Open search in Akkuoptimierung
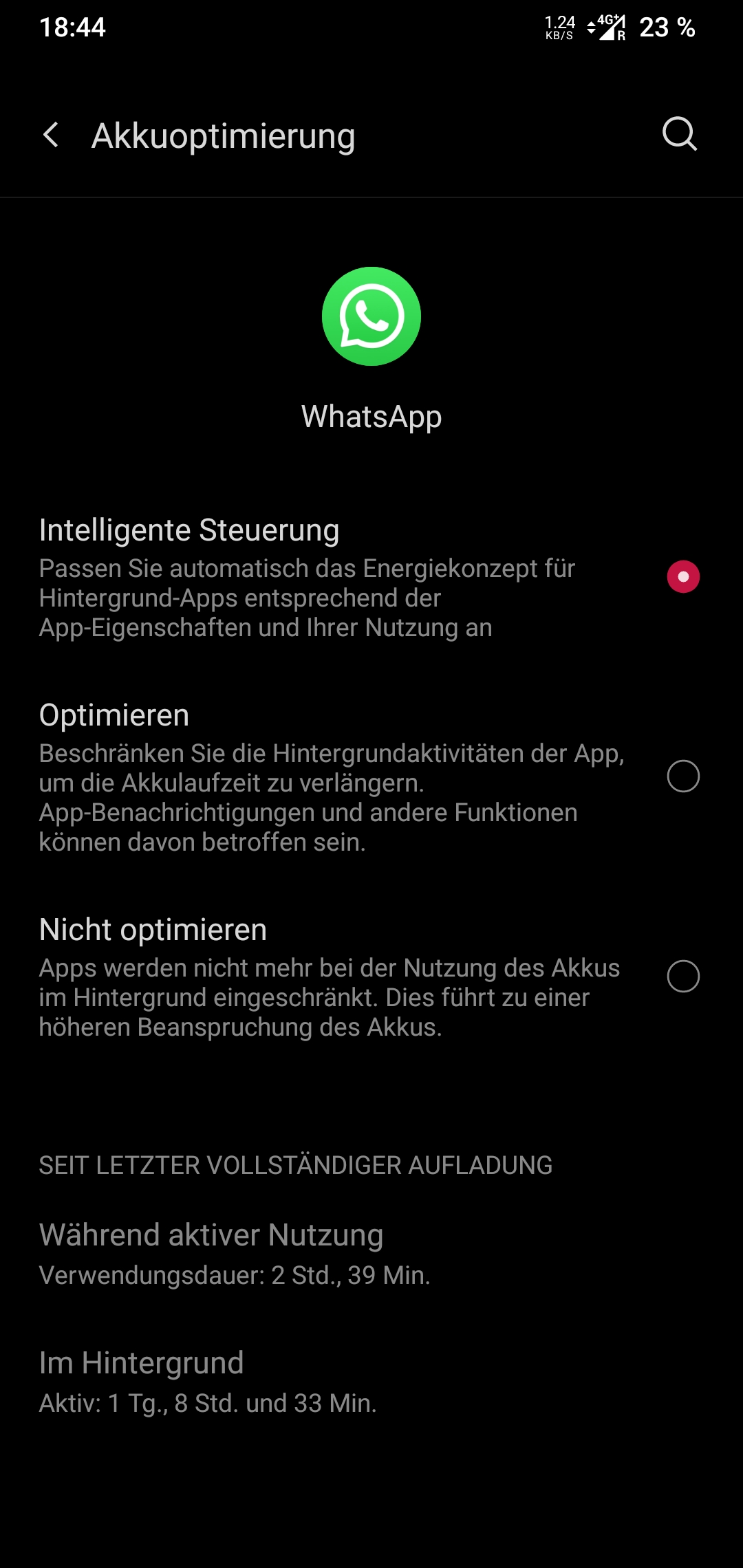743x1568 pixels. [679, 133]
